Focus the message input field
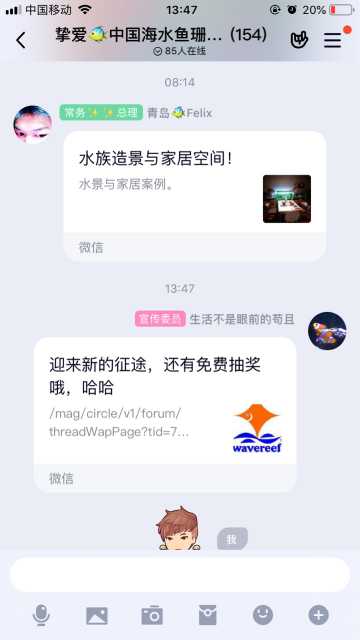The width and height of the screenshot is (360, 640). point(180,574)
